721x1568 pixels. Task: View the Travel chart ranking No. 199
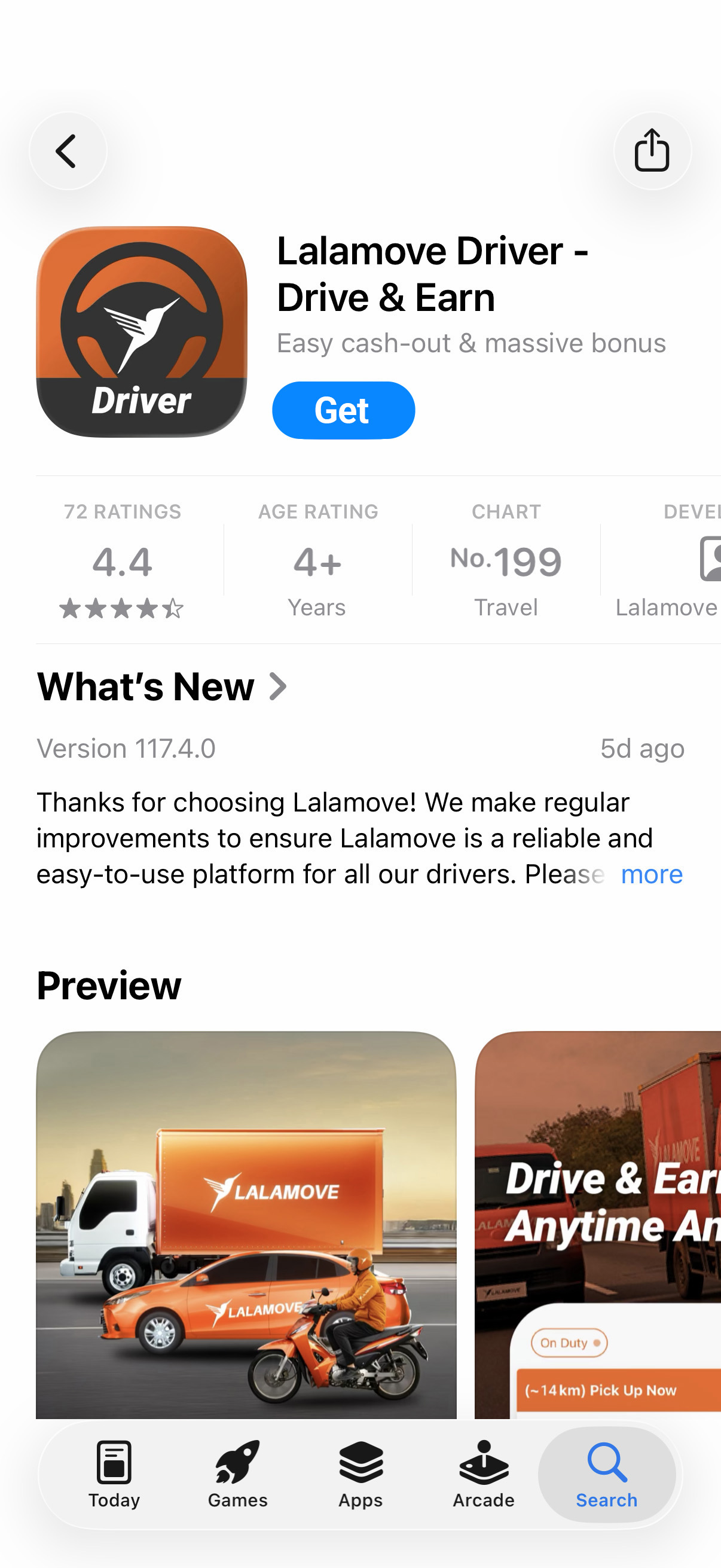pos(506,560)
